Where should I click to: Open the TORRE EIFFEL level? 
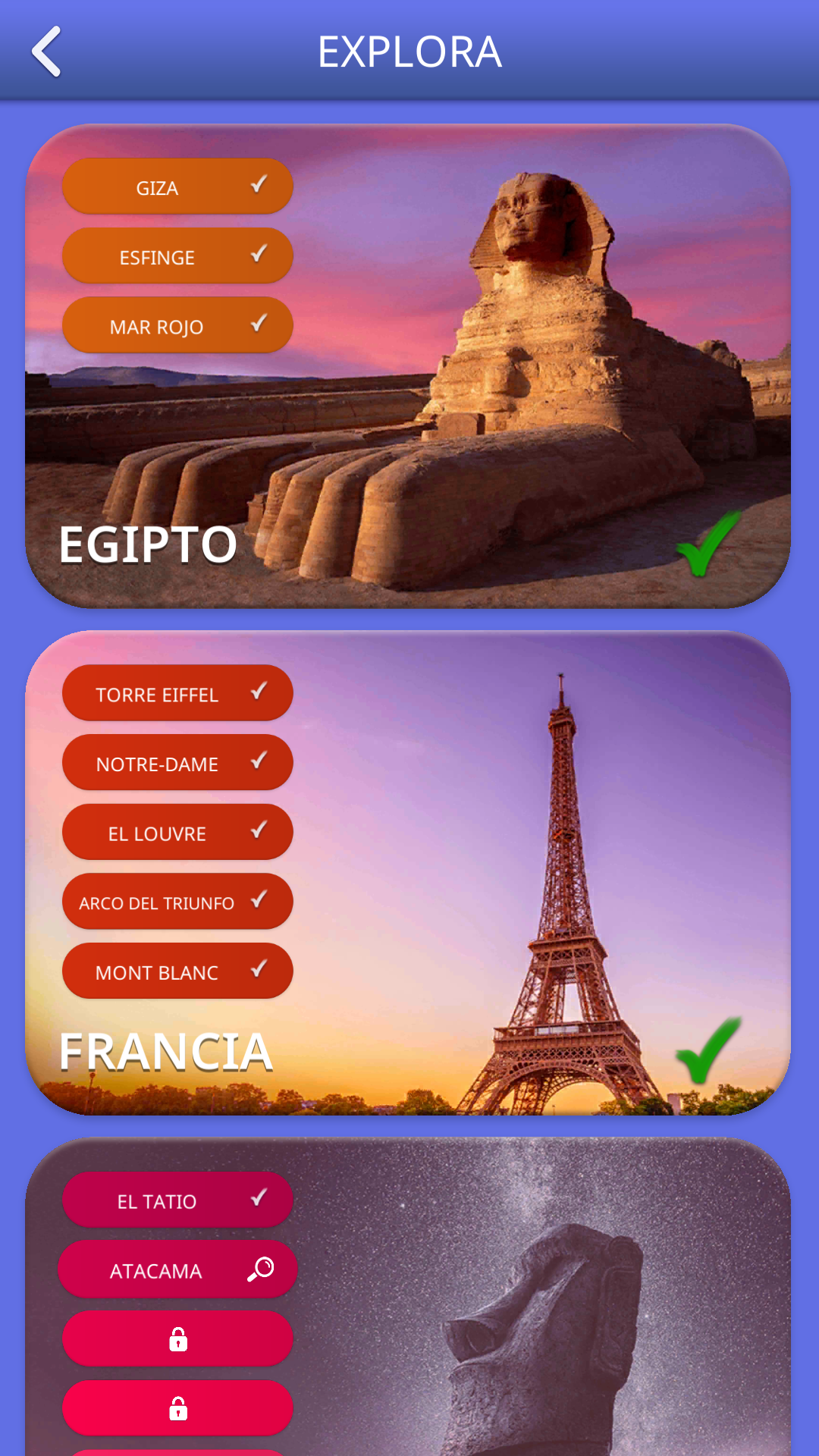click(177, 693)
